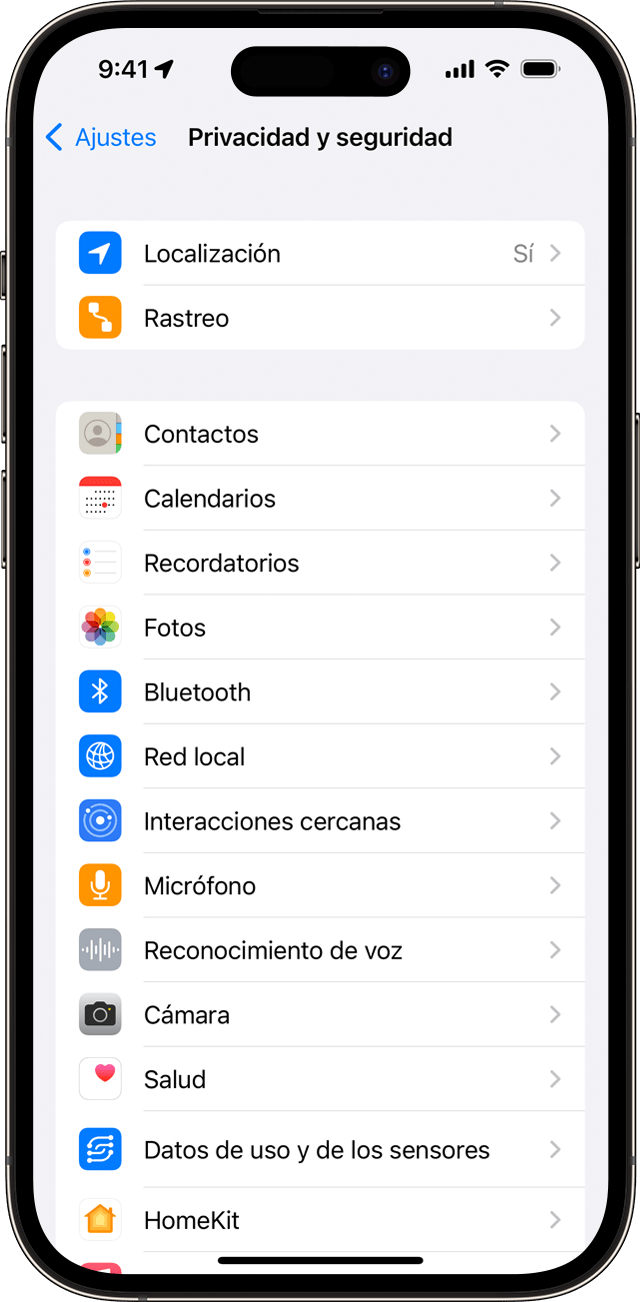
Task: Open Contactos privacy settings
Action: click(x=320, y=434)
